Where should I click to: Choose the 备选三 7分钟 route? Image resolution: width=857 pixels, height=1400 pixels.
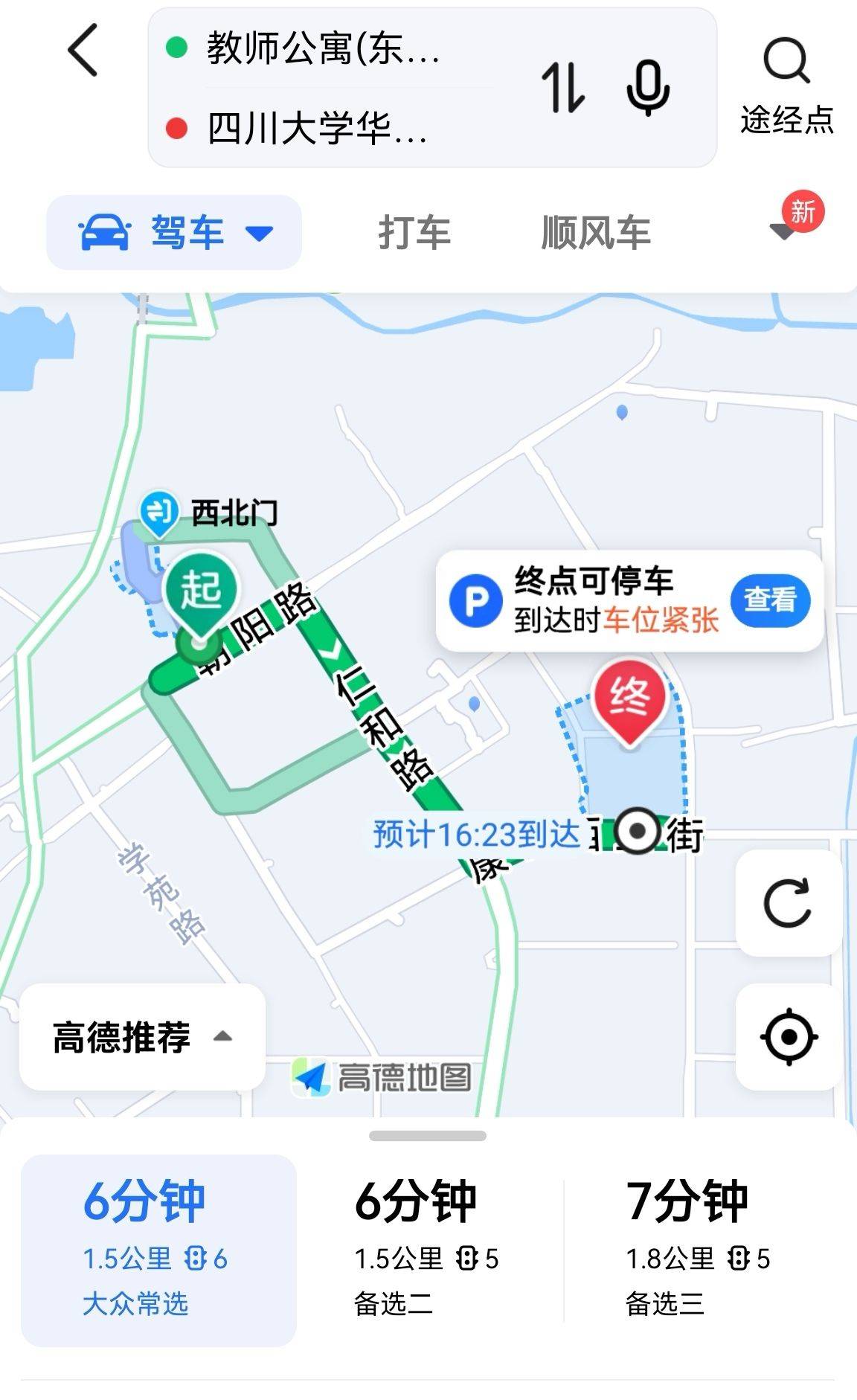tap(698, 1250)
